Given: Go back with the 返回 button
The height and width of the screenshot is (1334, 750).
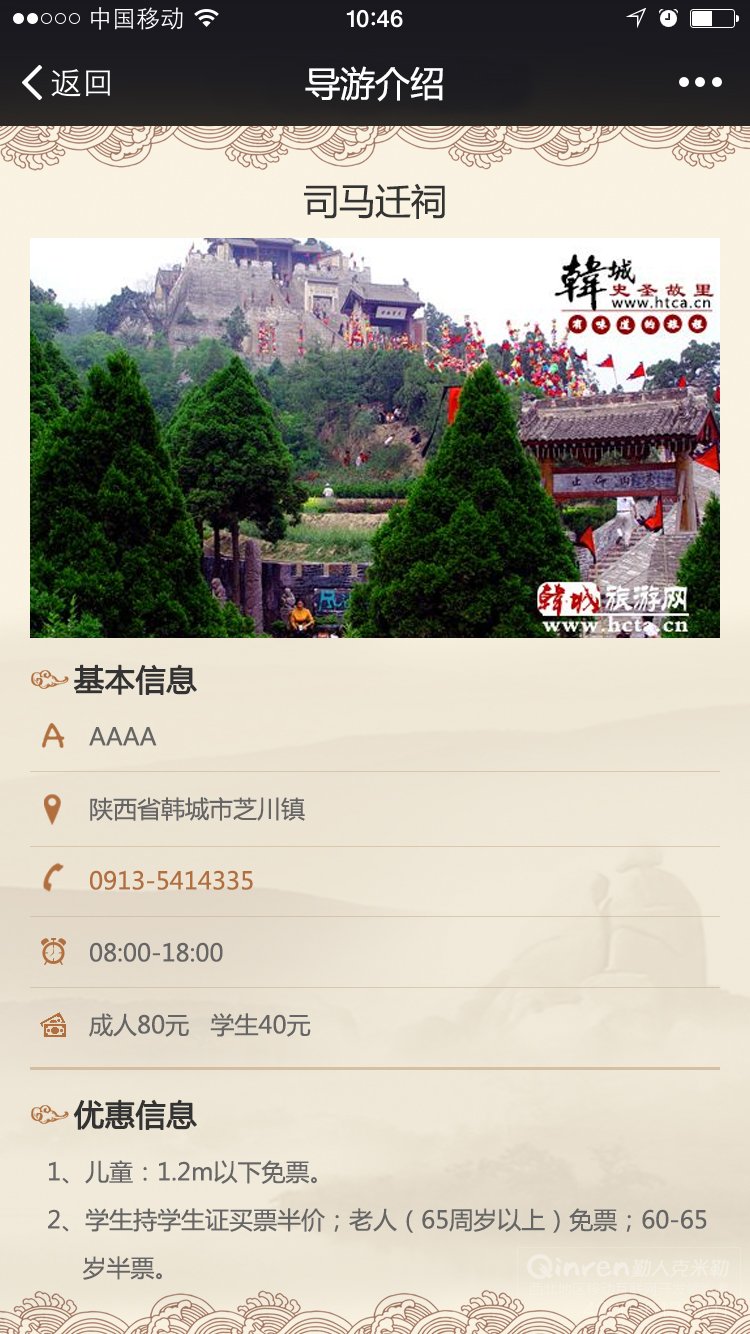Looking at the screenshot, I should coord(66,83).
